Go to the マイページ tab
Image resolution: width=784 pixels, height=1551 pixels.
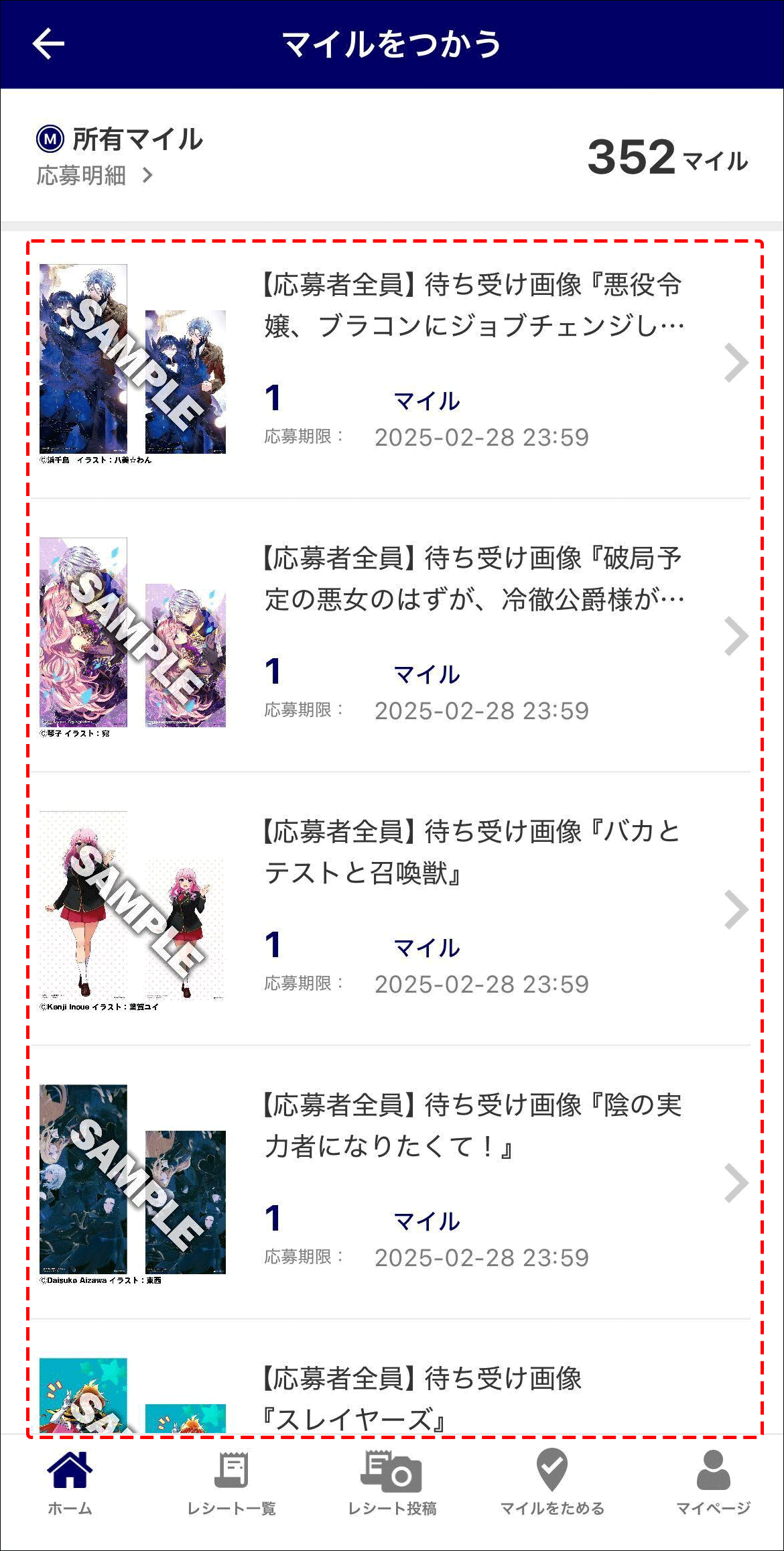(713, 1483)
